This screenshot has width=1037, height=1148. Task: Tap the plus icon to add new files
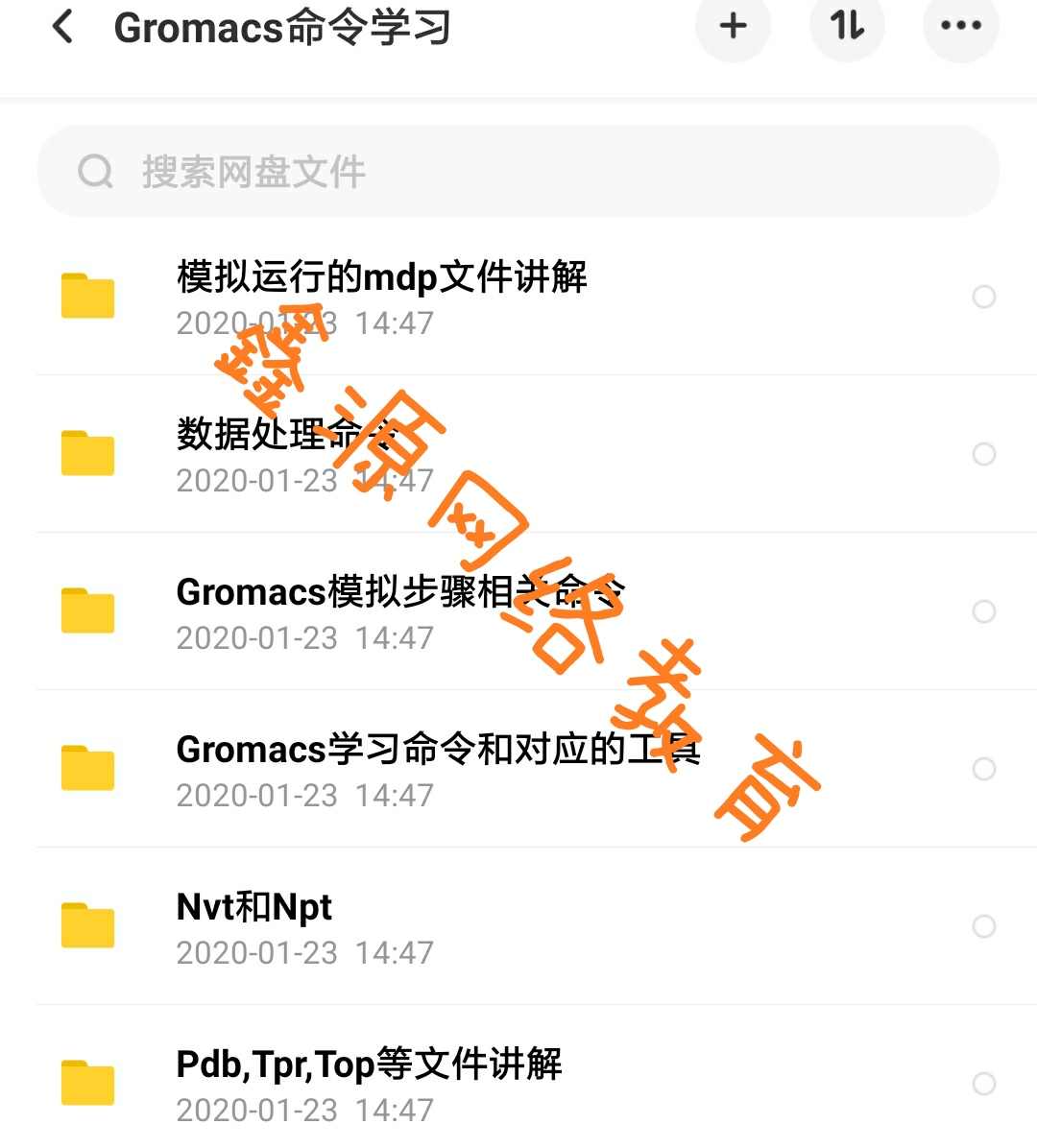coord(733,27)
